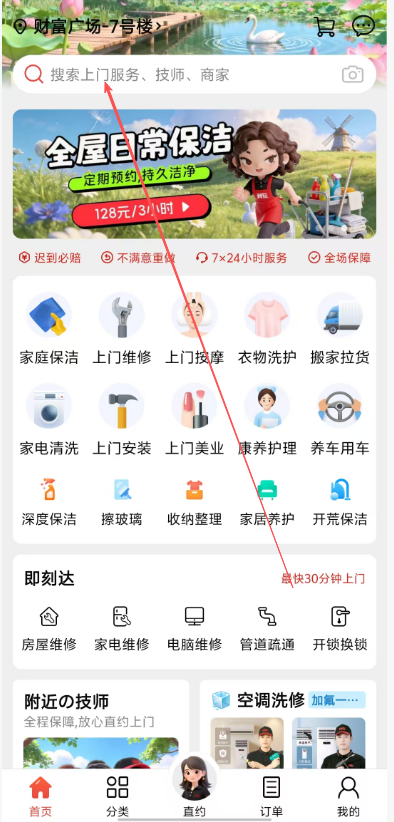
Task: Go to the 我的 profile tab
Action: [348, 796]
